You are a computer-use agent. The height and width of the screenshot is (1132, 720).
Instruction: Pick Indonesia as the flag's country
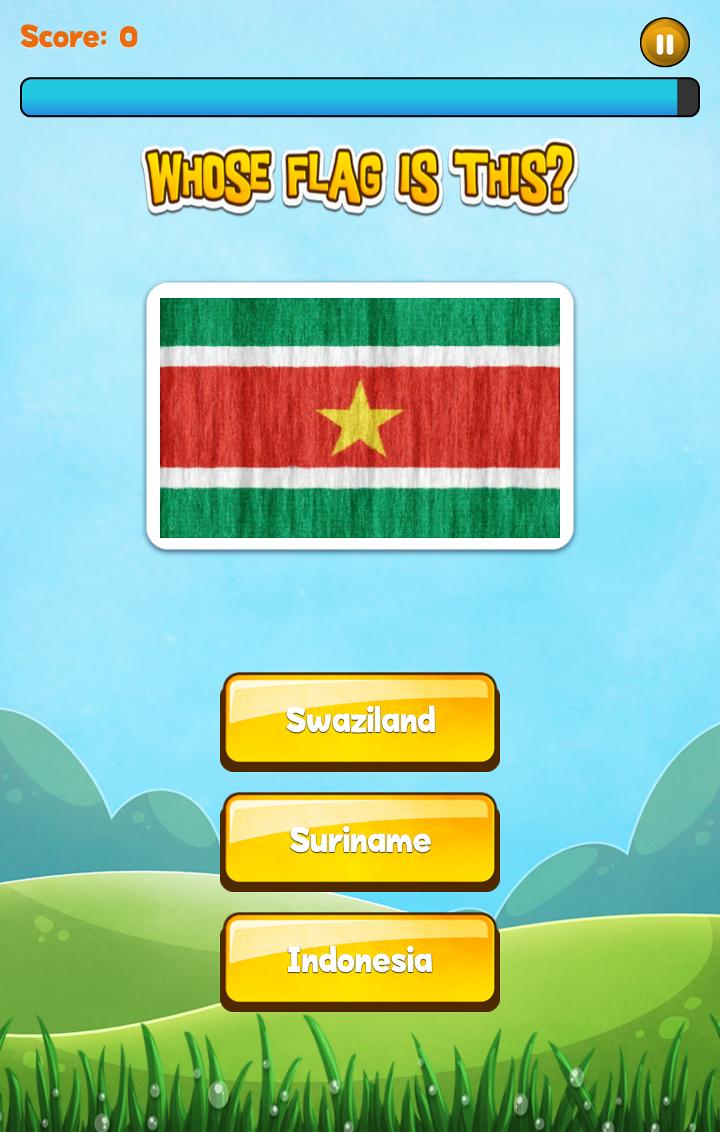click(360, 960)
